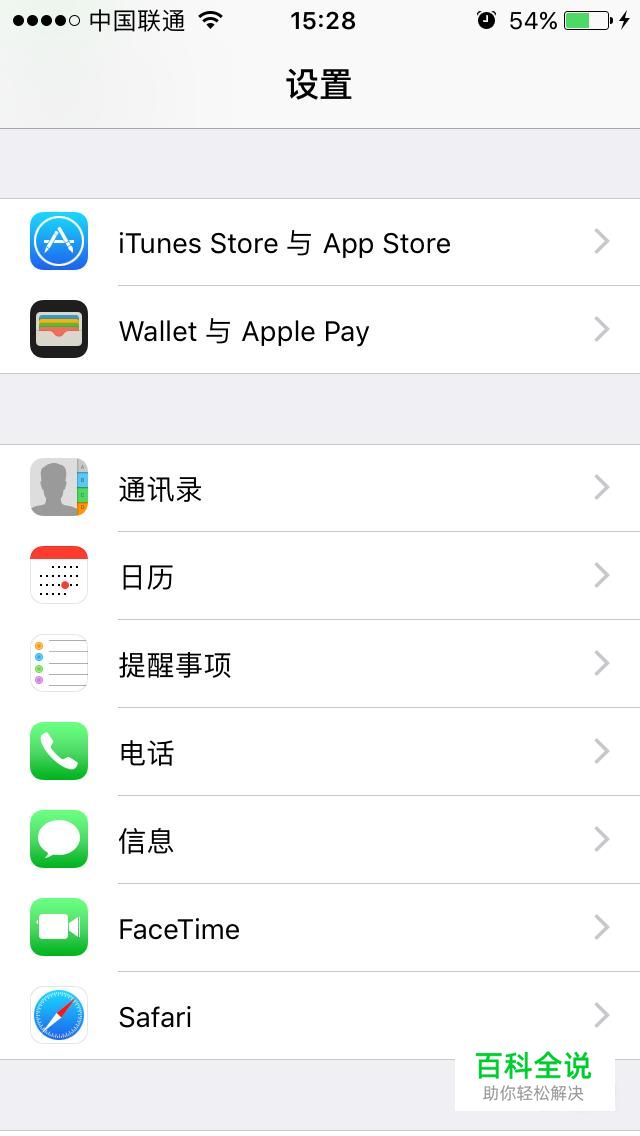Go to 通讯录 settings
Image resolution: width=640 pixels, height=1136 pixels.
tap(160, 489)
